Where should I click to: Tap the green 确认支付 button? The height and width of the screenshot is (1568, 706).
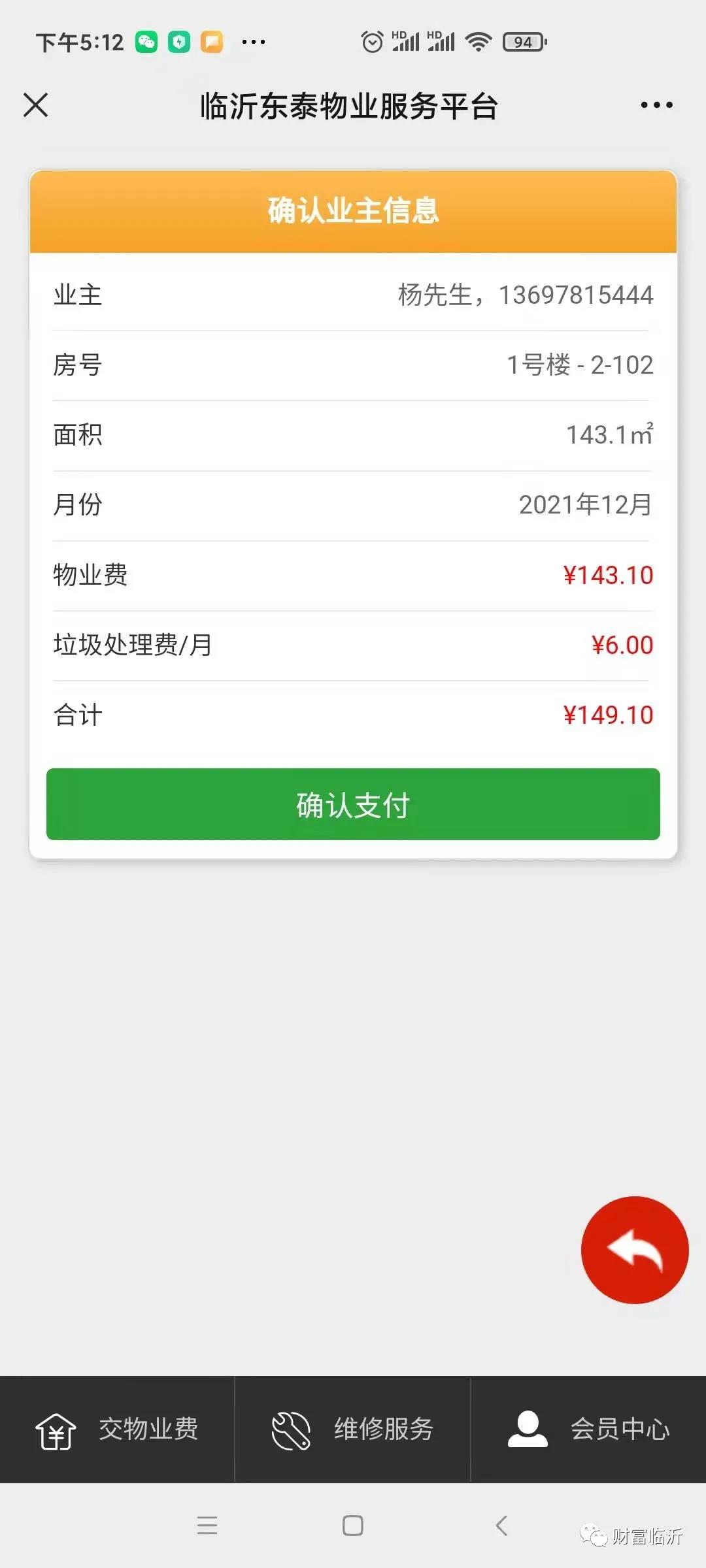[x=353, y=804]
